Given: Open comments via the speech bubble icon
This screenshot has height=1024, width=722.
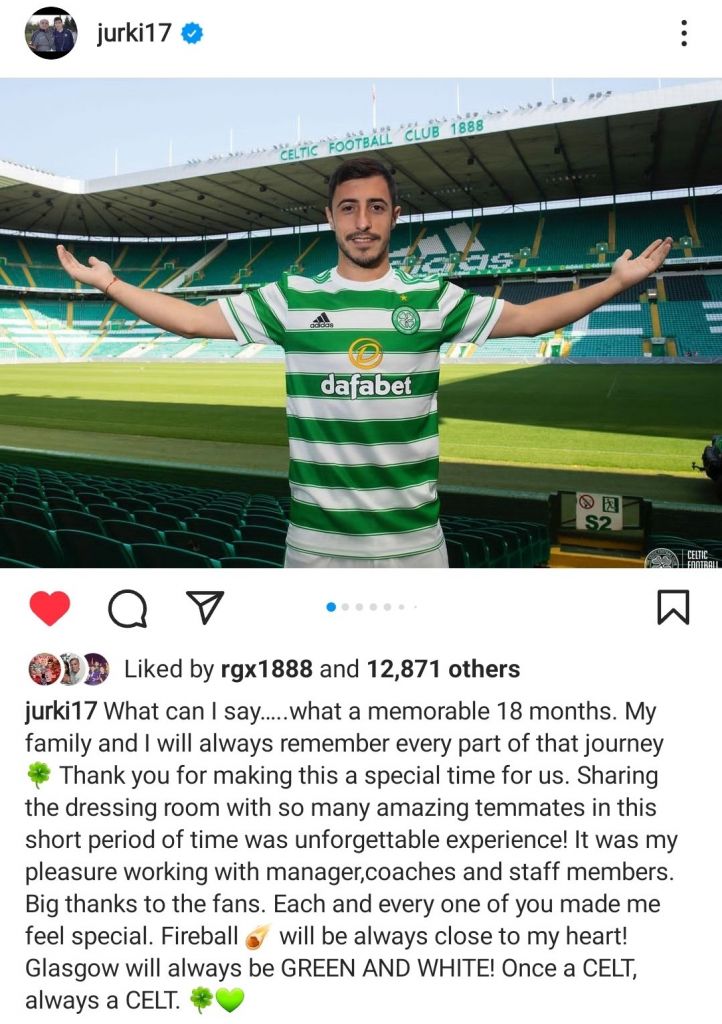Looking at the screenshot, I should (x=127, y=607).
